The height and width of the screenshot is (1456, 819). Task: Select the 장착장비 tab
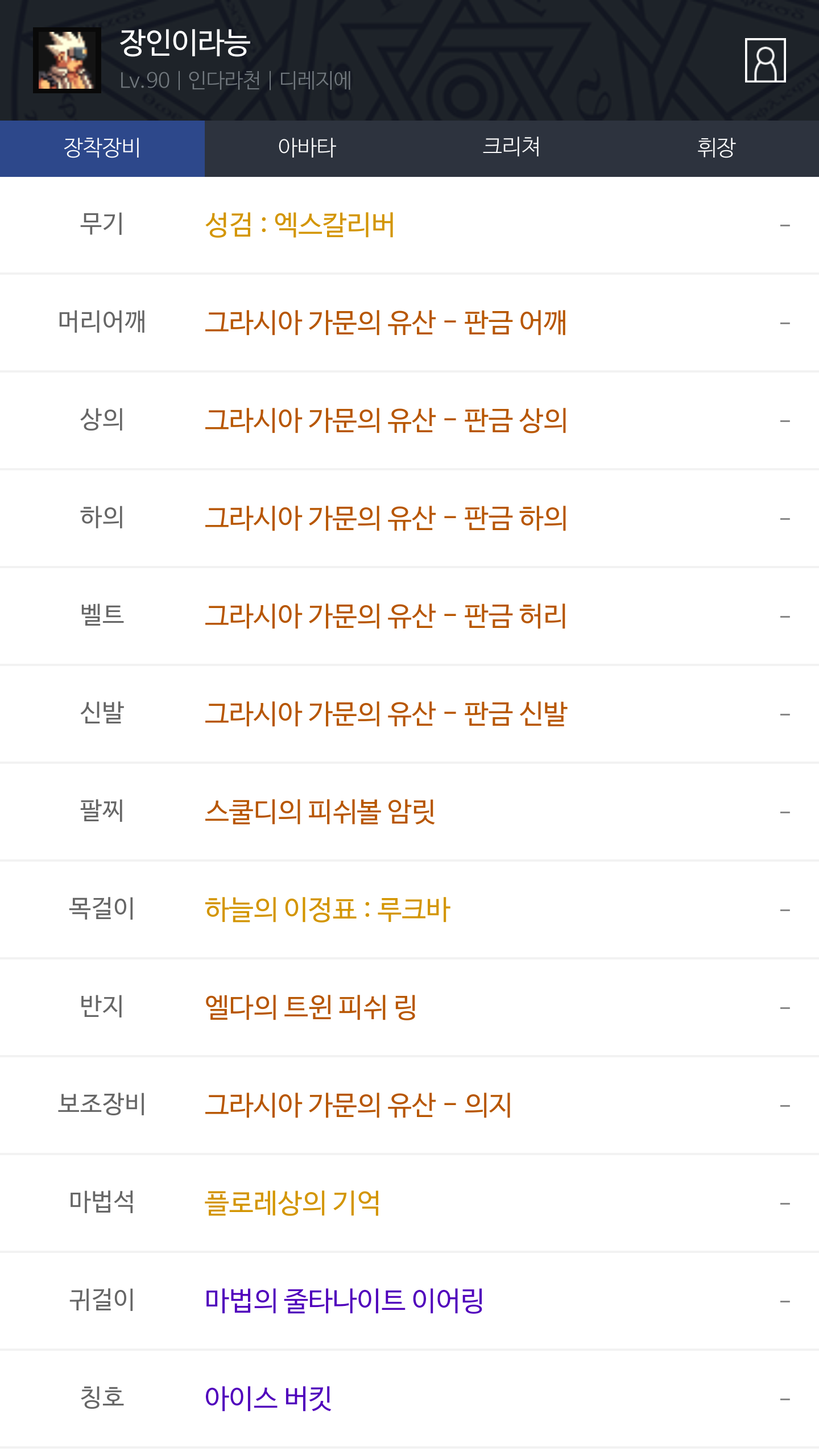click(x=102, y=148)
